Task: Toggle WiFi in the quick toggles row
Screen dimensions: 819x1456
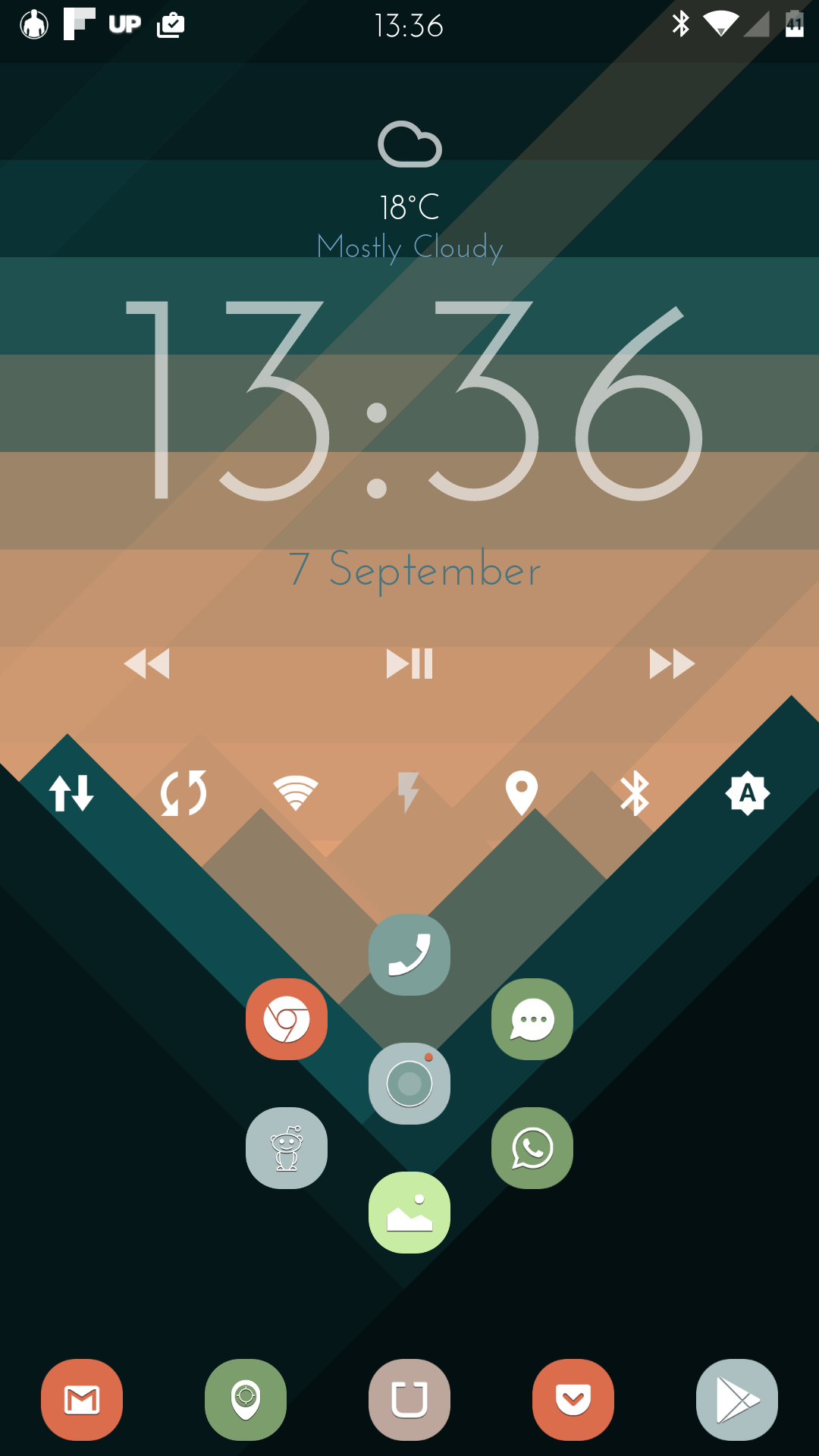Action: pos(296,793)
